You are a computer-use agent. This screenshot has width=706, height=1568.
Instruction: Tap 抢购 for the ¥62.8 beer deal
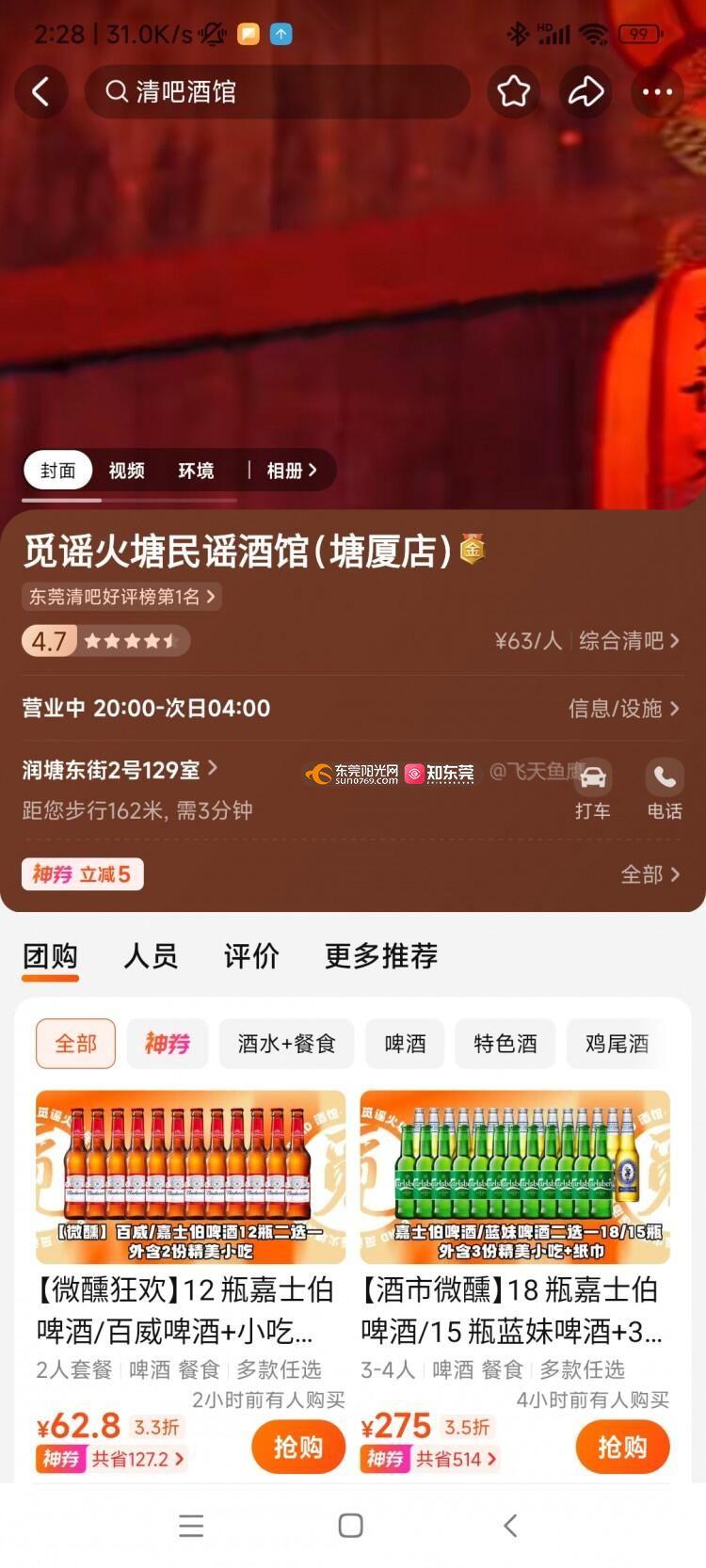click(297, 1447)
